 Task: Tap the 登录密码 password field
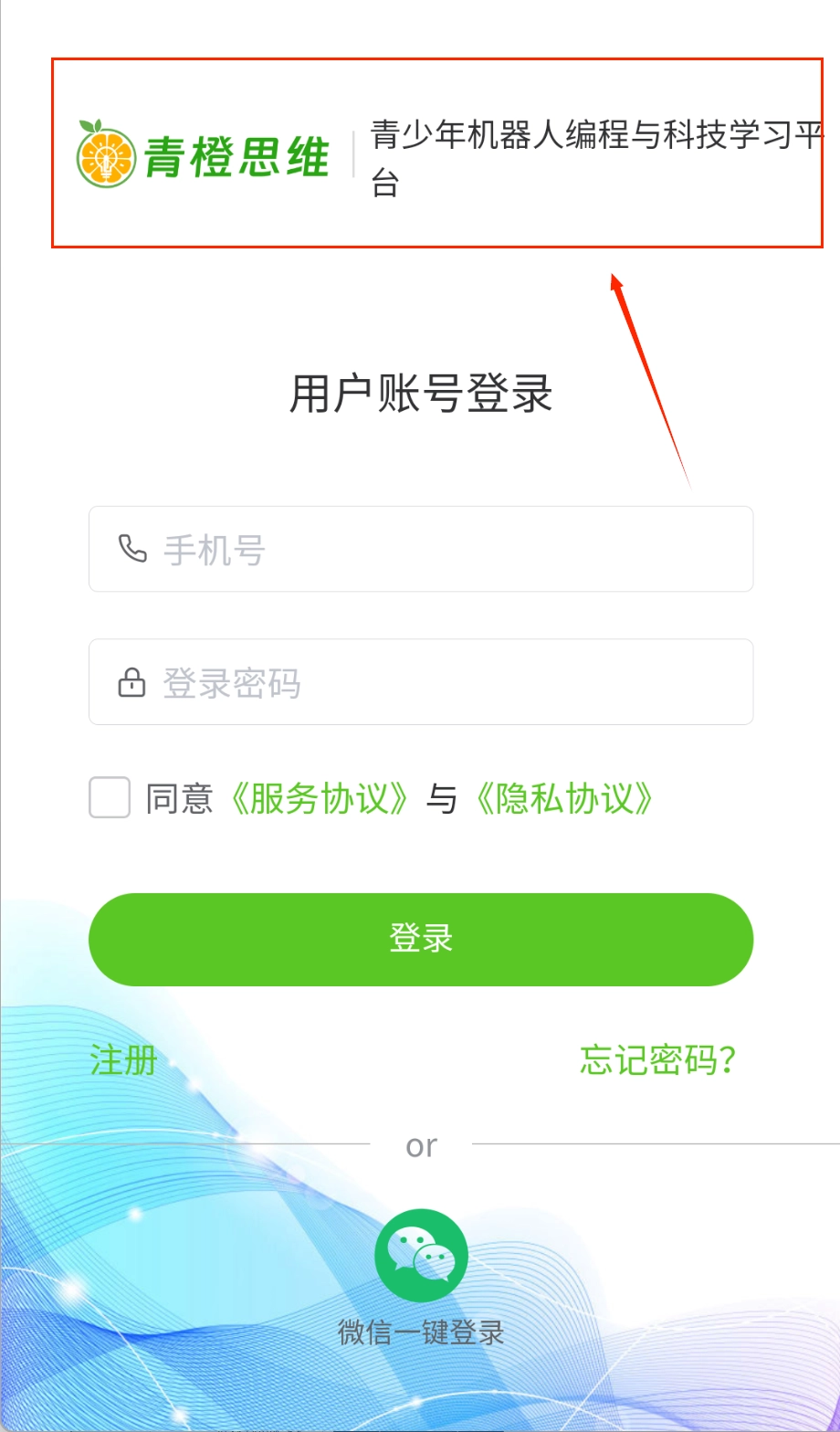point(420,682)
